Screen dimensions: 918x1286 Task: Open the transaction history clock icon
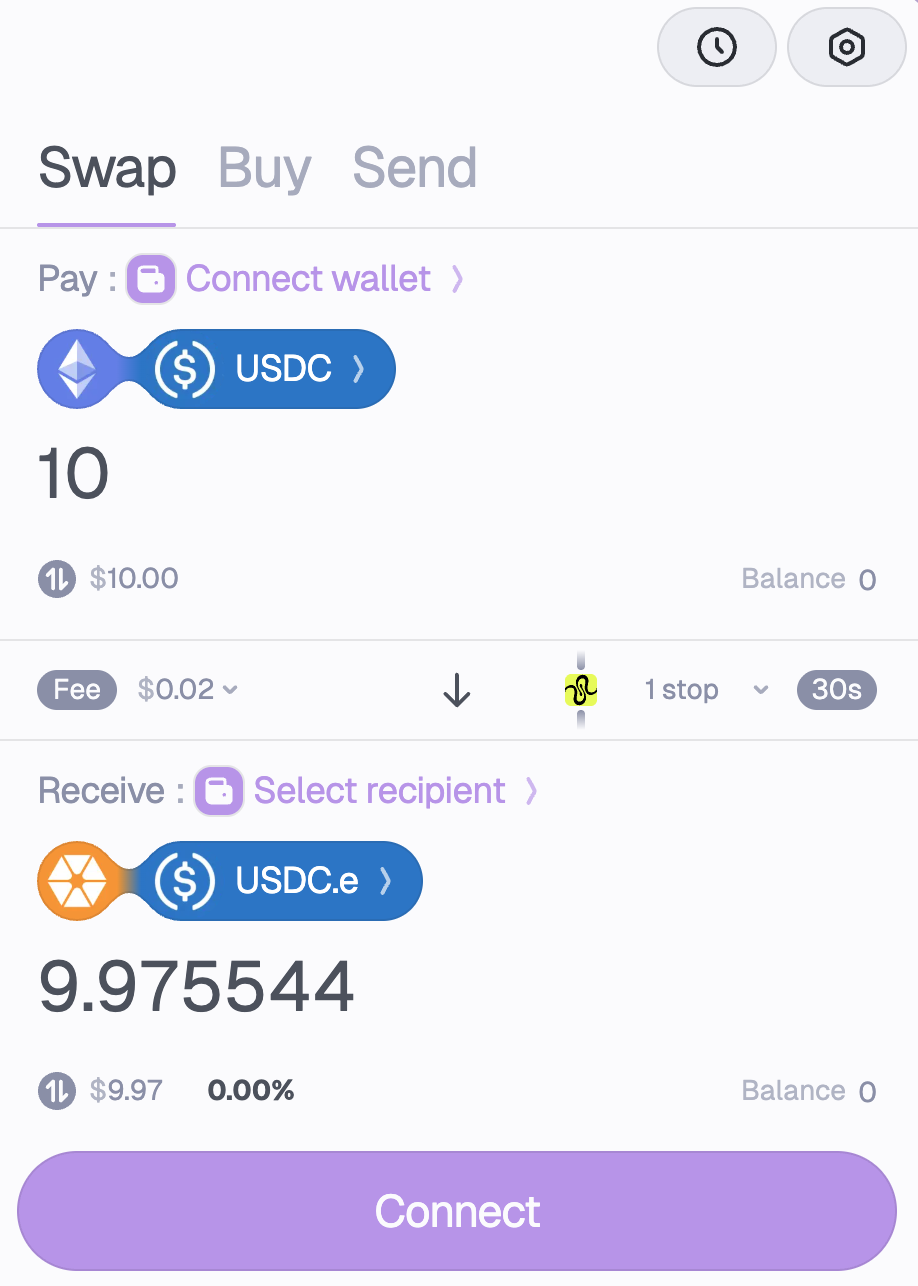tap(716, 47)
